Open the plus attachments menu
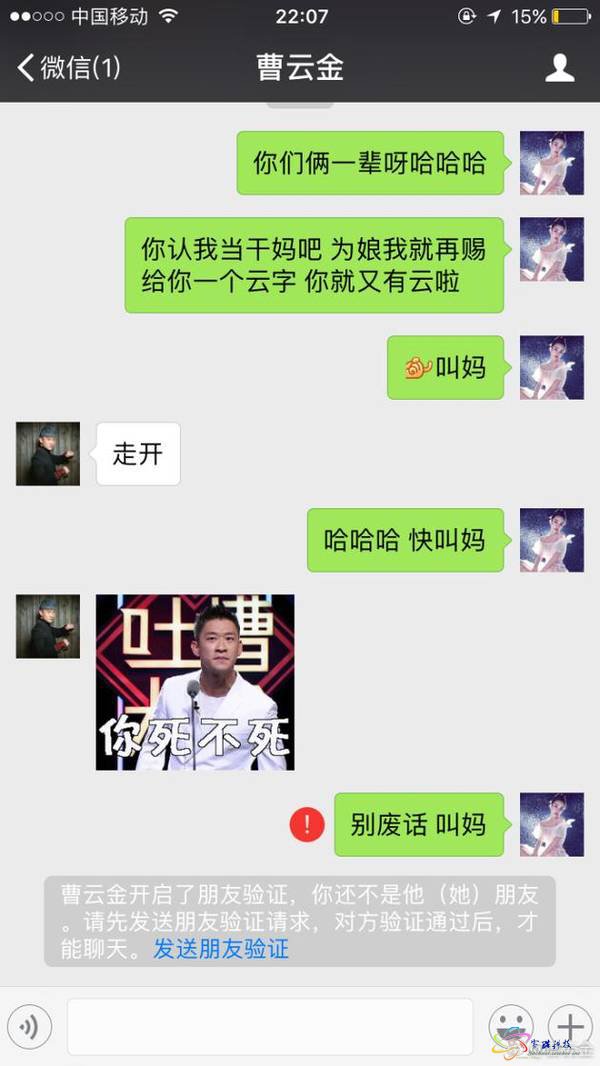600x1066 pixels. [x=570, y=1026]
